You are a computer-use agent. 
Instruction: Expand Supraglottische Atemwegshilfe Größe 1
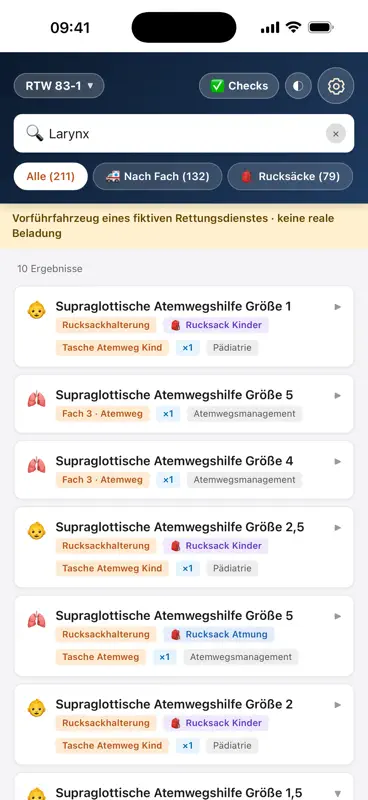tap(184, 327)
